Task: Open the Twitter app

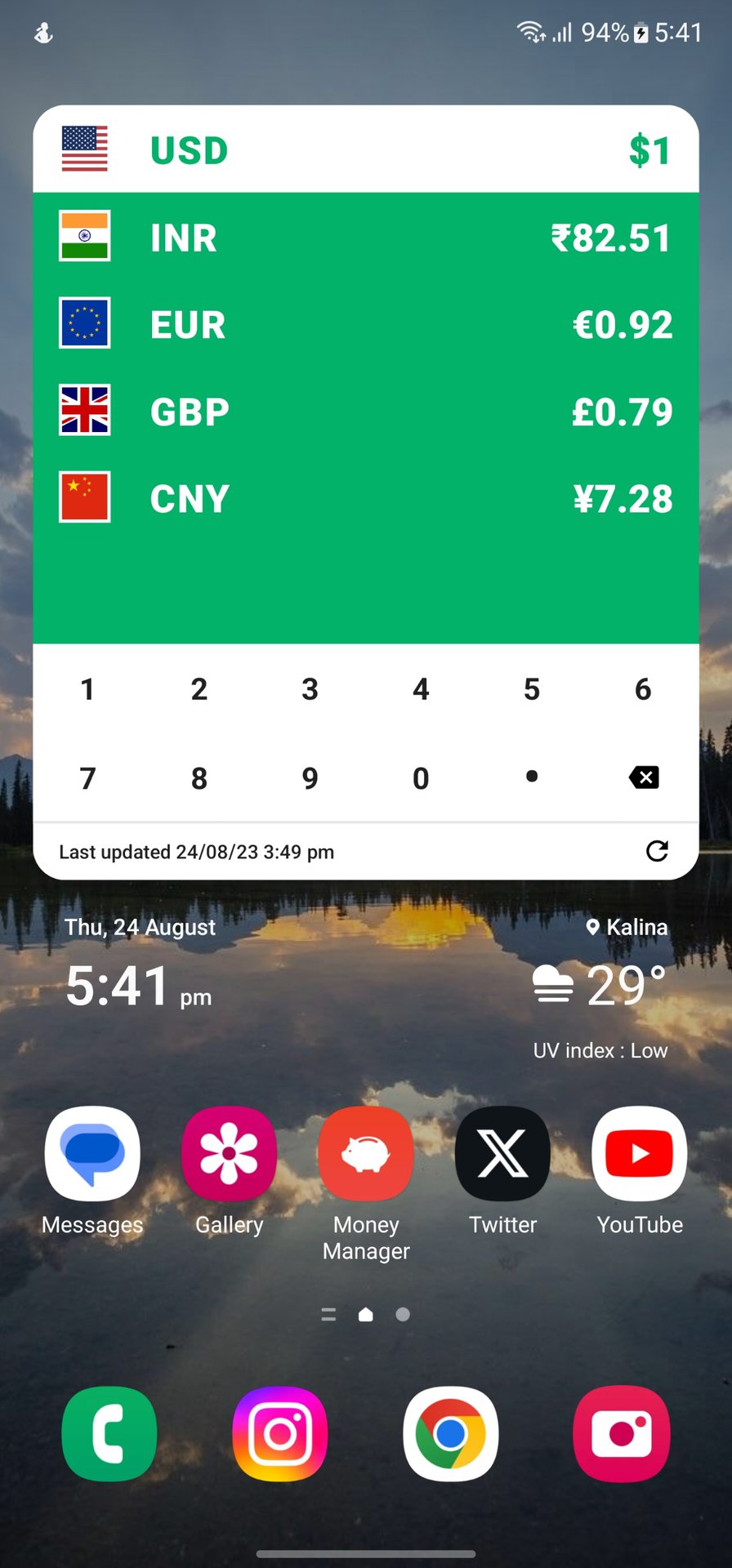Action: (502, 1153)
